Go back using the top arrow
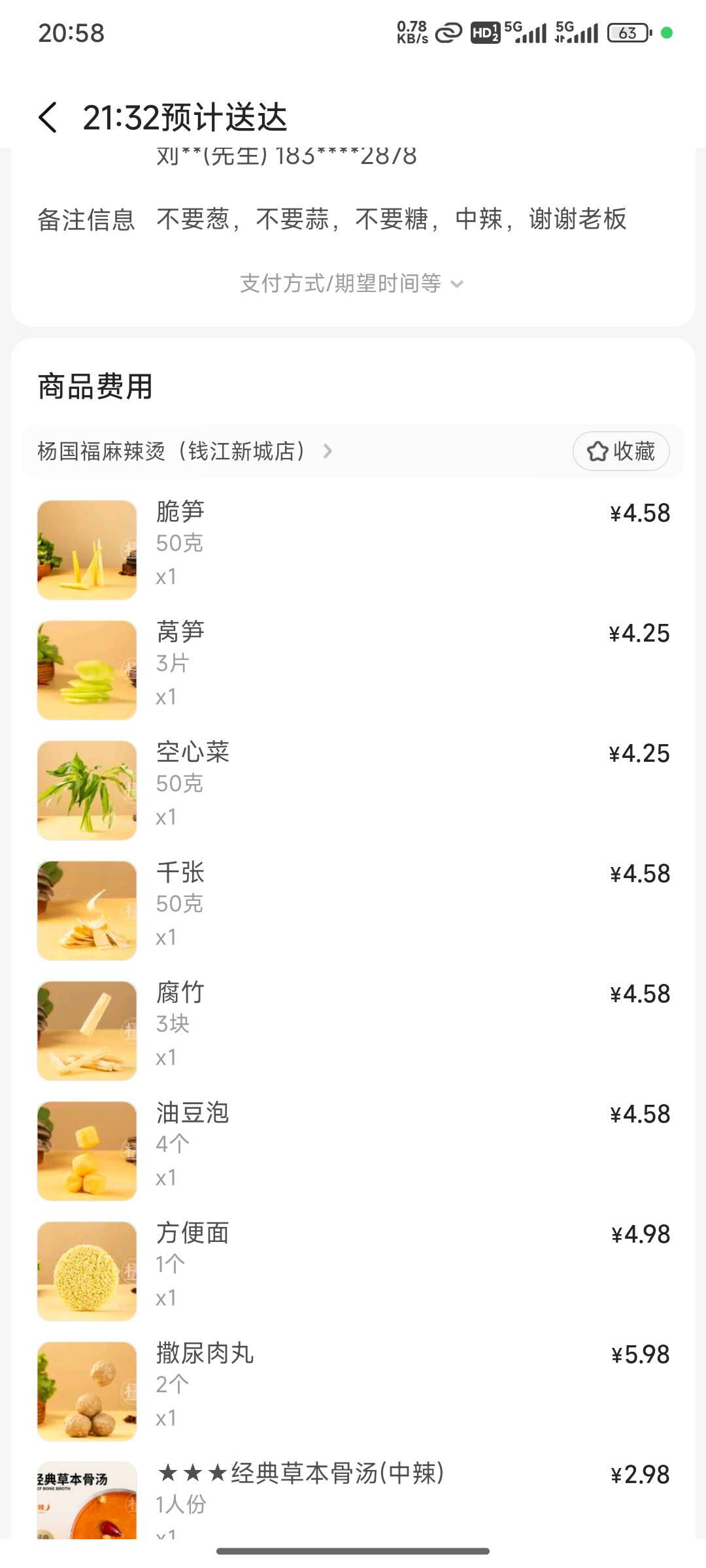 click(48, 118)
